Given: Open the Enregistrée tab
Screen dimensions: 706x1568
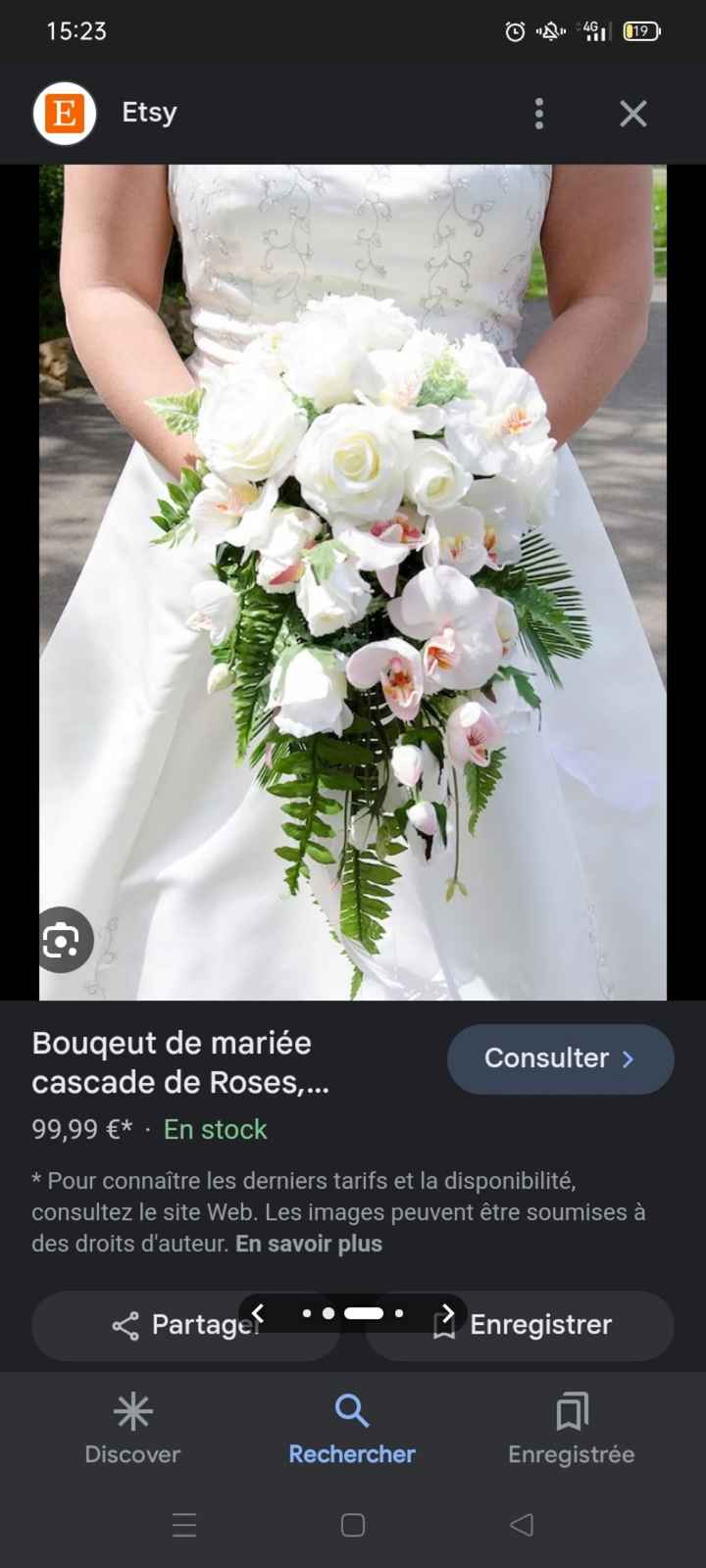Looking at the screenshot, I should pos(571,1430).
